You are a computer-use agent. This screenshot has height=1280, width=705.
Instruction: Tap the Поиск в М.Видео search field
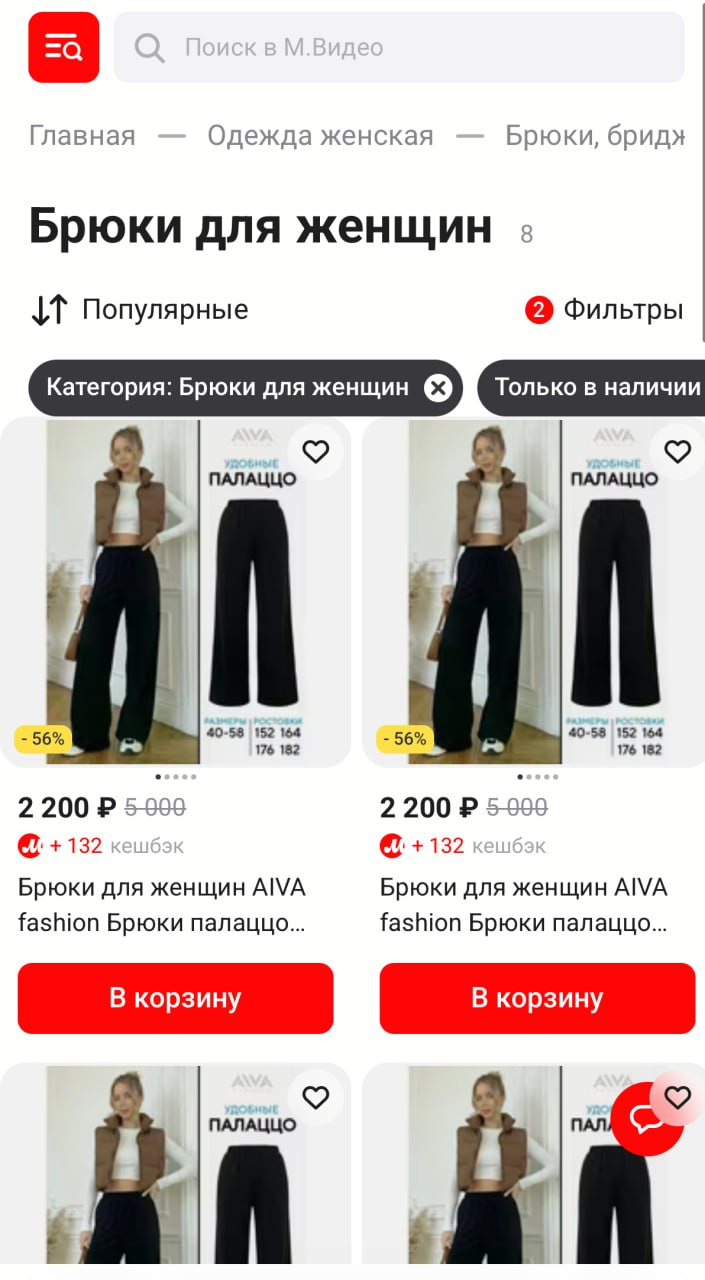click(x=400, y=47)
